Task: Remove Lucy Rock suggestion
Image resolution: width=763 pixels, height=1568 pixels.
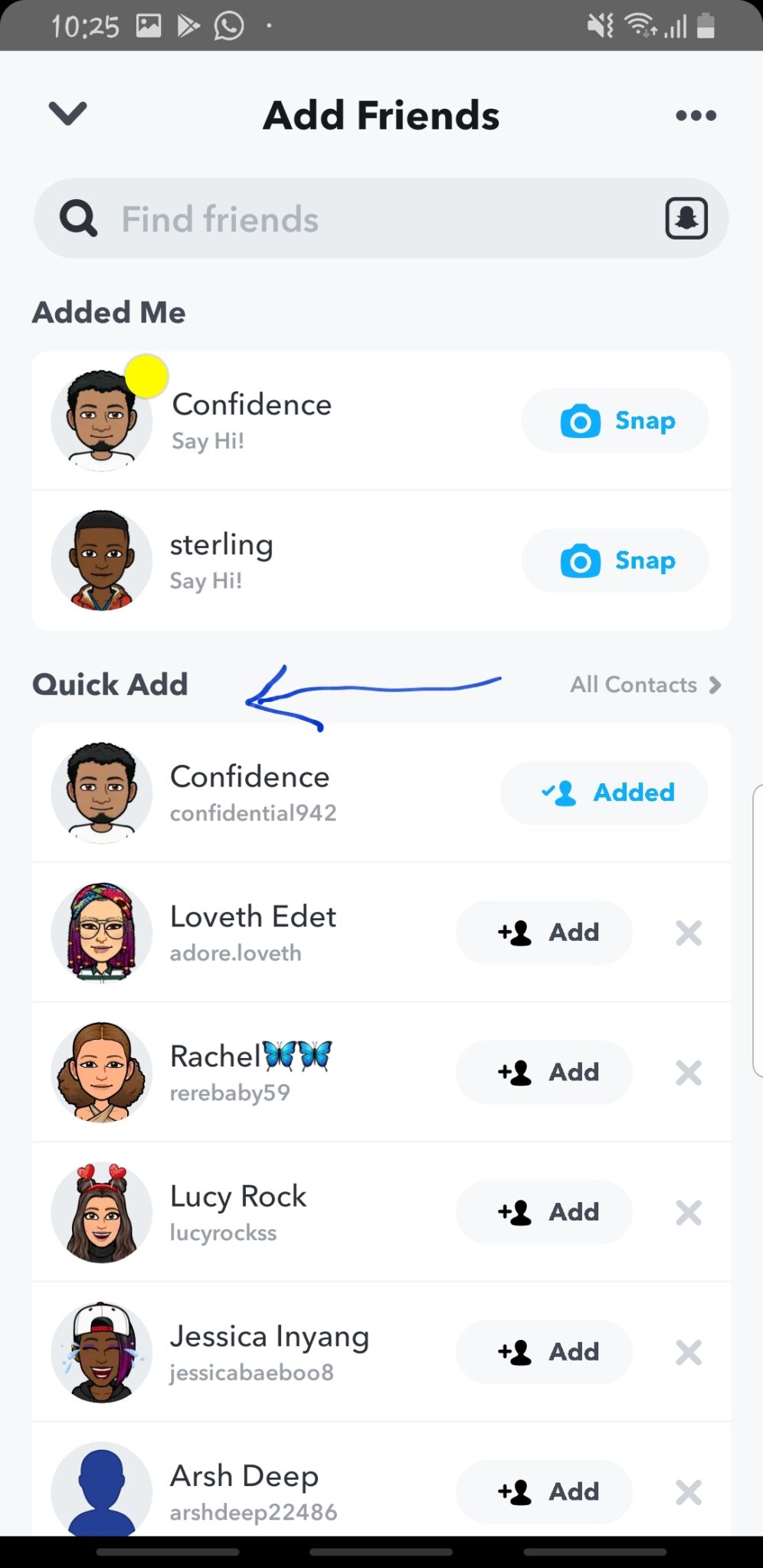Action: click(x=689, y=1212)
